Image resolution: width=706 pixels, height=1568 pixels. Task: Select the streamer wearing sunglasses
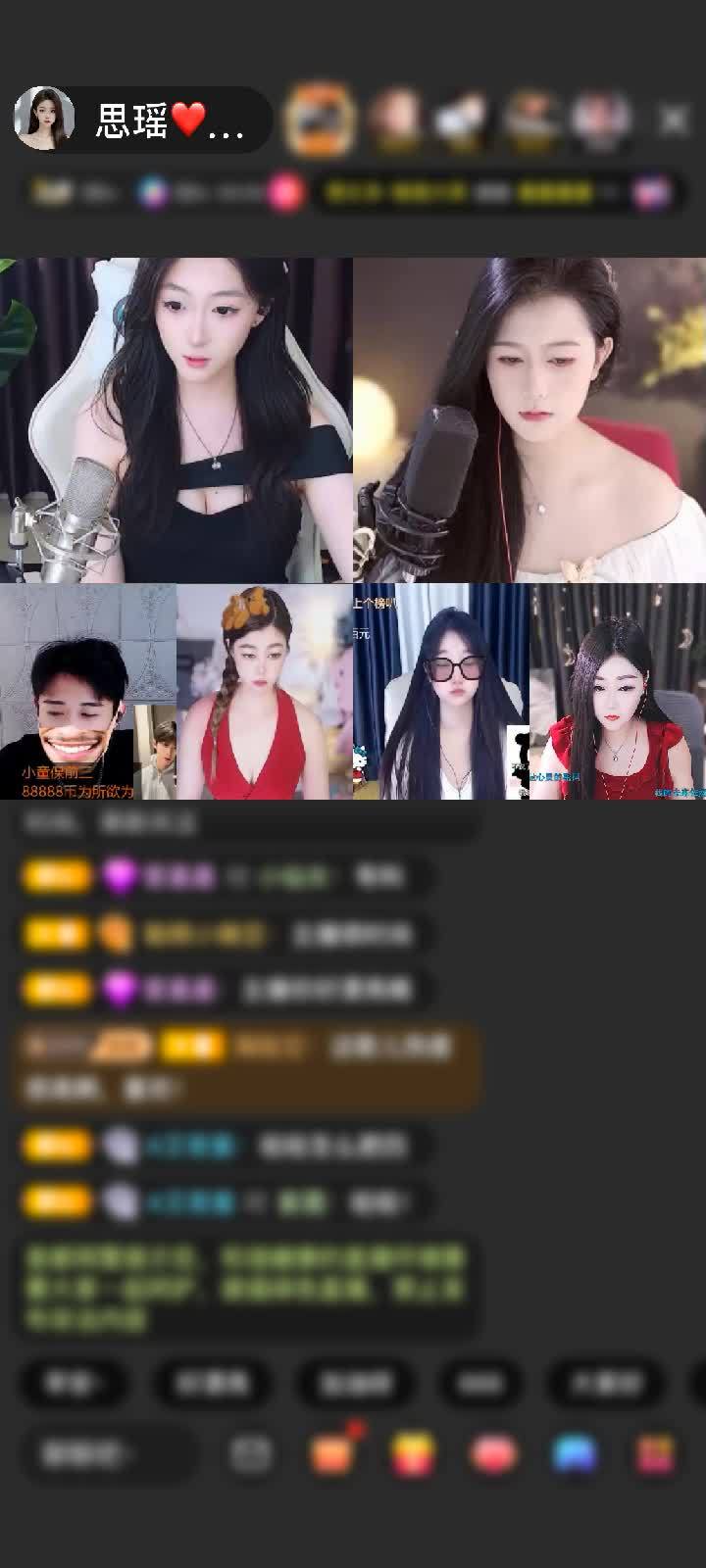pos(441,692)
